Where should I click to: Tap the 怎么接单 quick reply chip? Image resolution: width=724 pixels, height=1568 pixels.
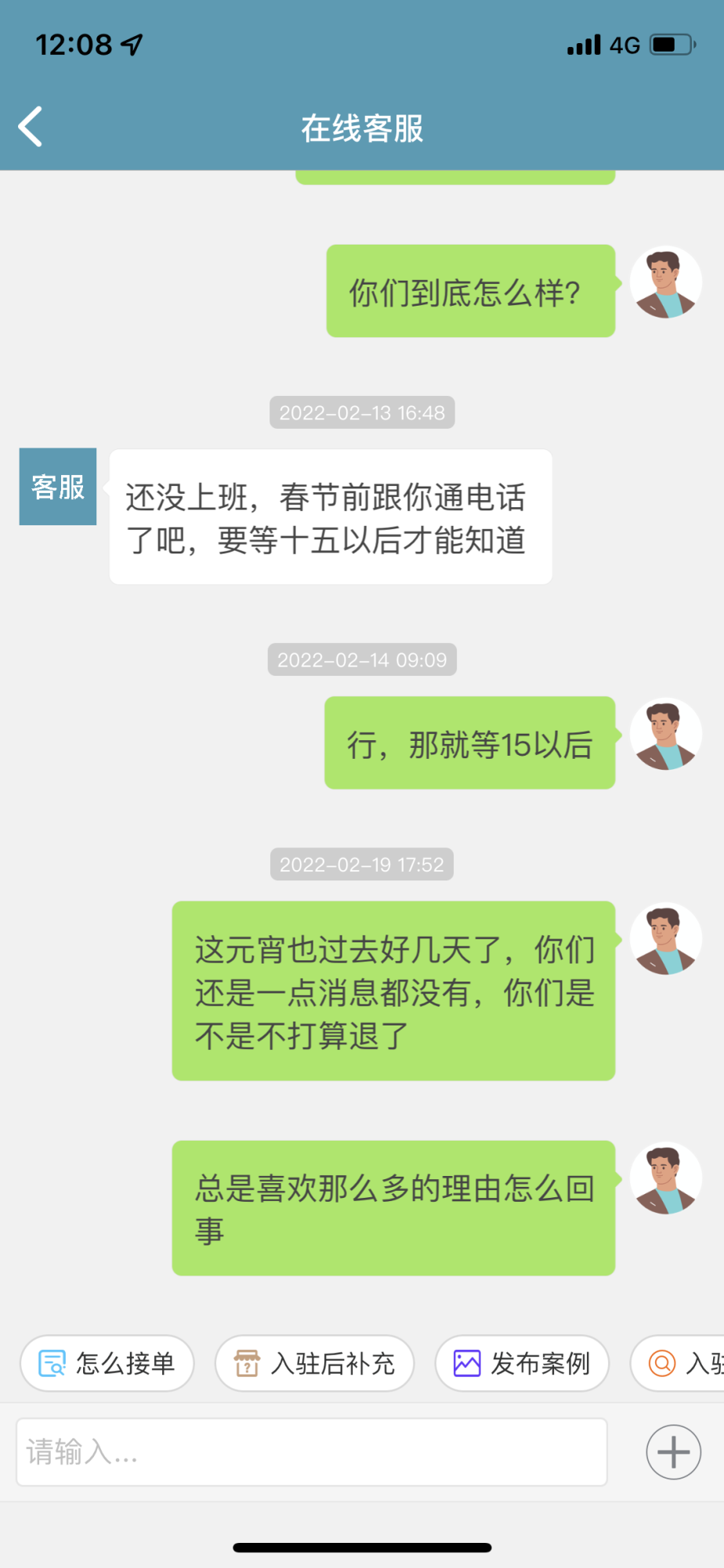point(107,1363)
